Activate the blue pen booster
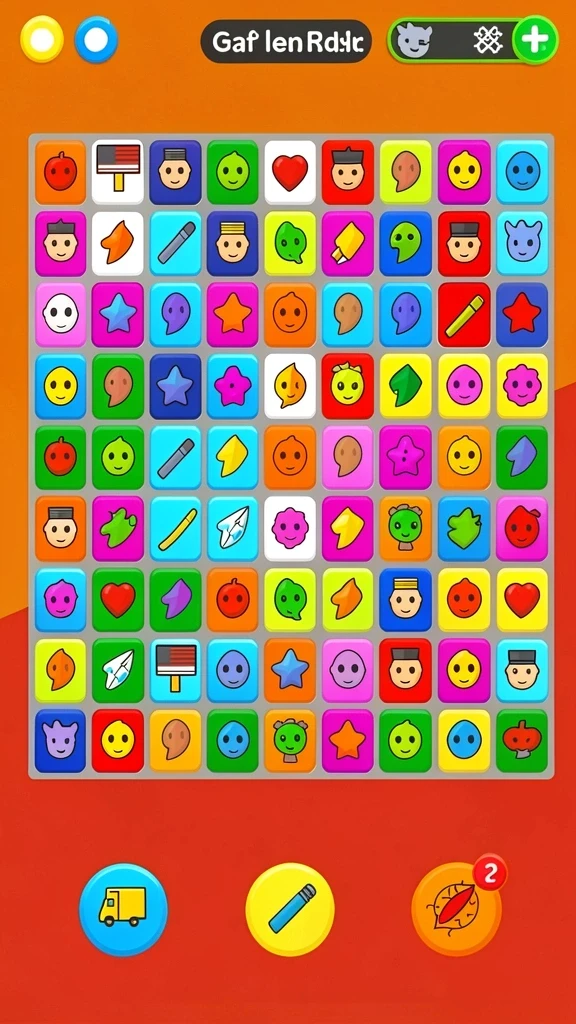The width and height of the screenshot is (576, 1024). click(289, 909)
